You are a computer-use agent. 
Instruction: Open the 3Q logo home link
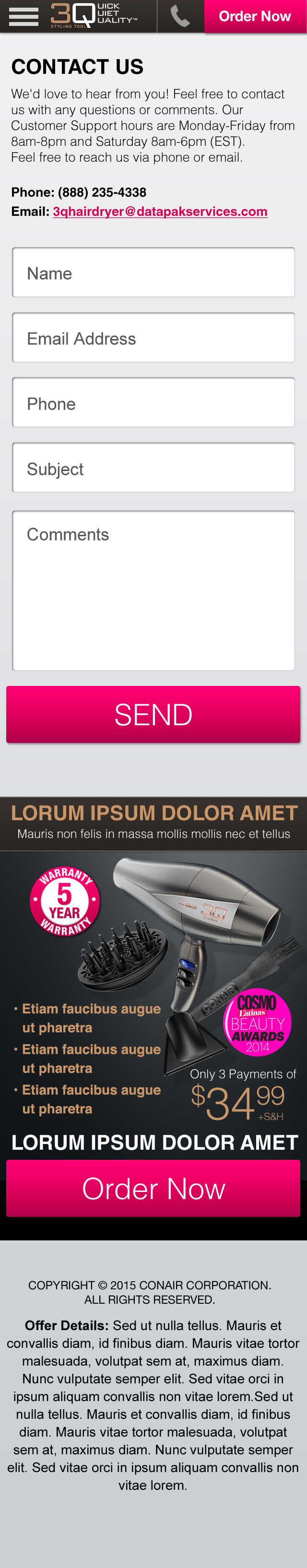click(x=94, y=16)
